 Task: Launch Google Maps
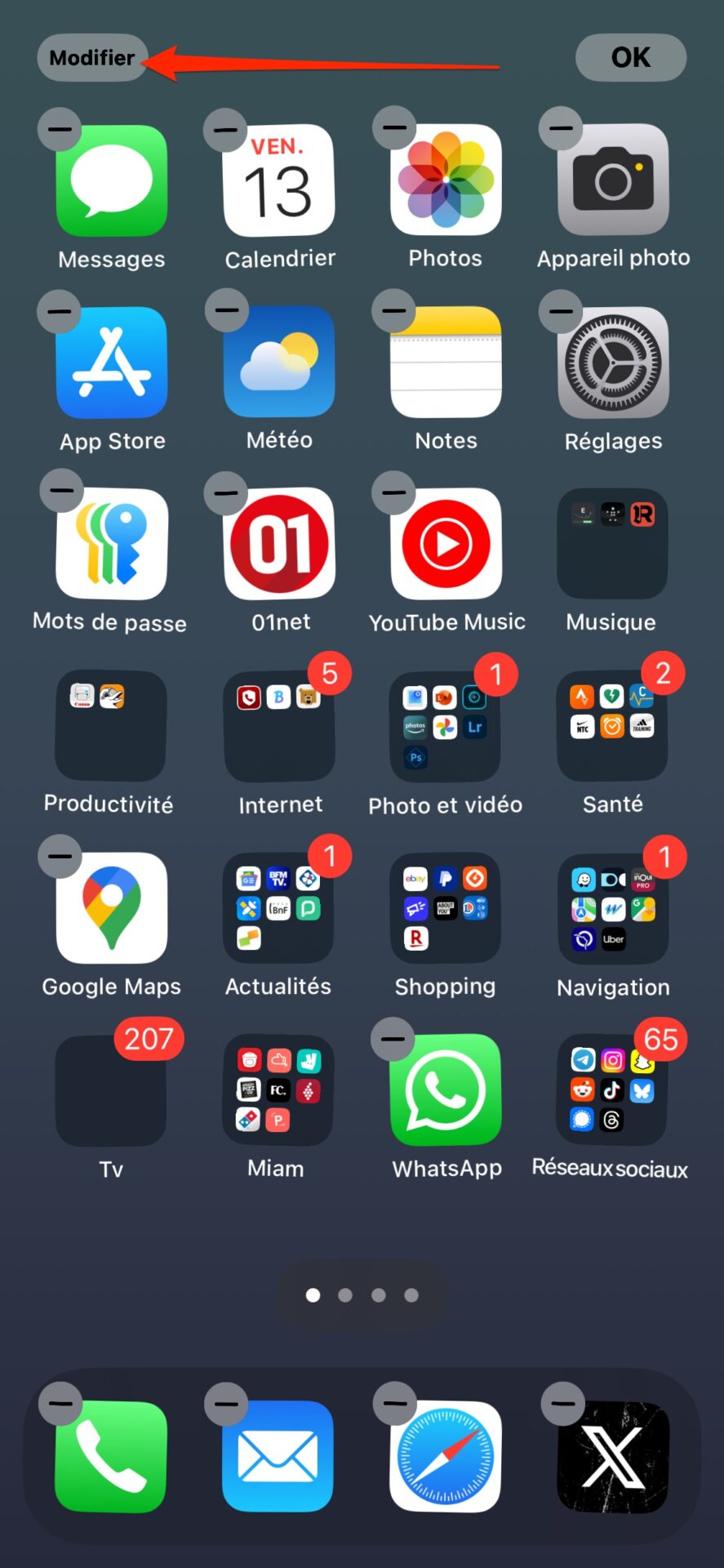112,908
